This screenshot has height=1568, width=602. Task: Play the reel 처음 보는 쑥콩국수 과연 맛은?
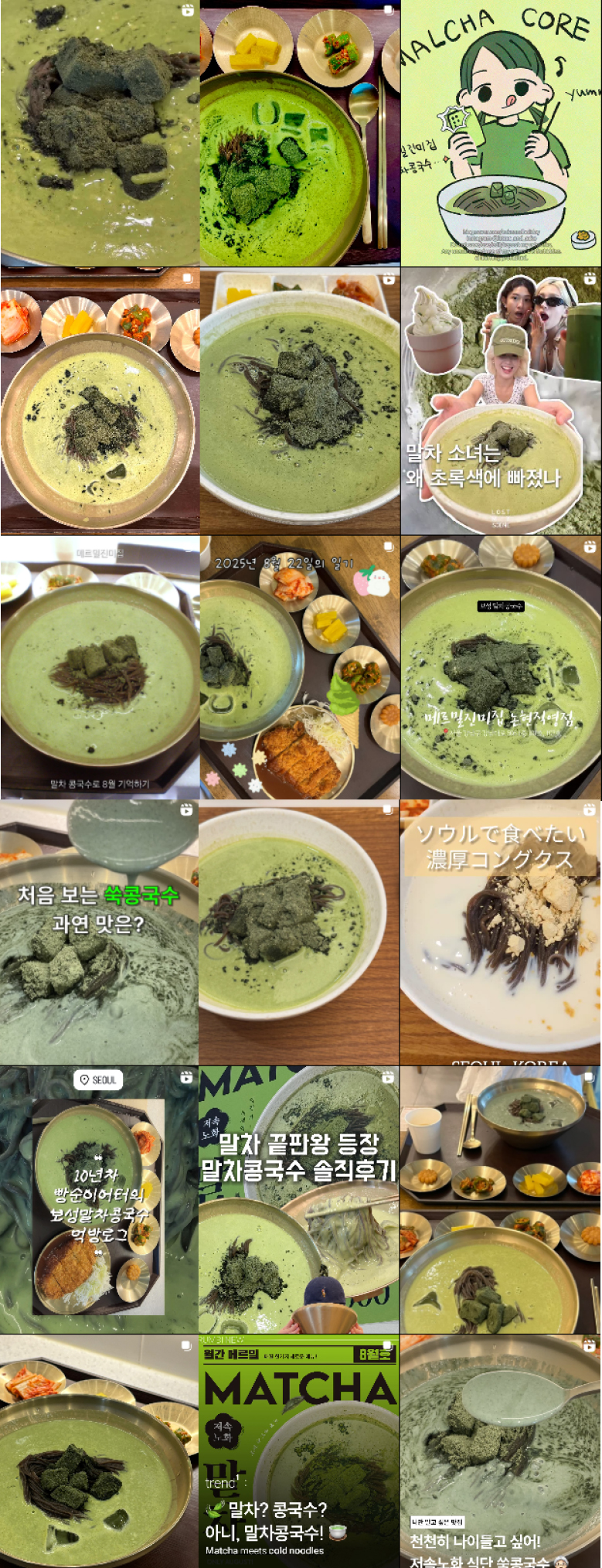pos(100,932)
